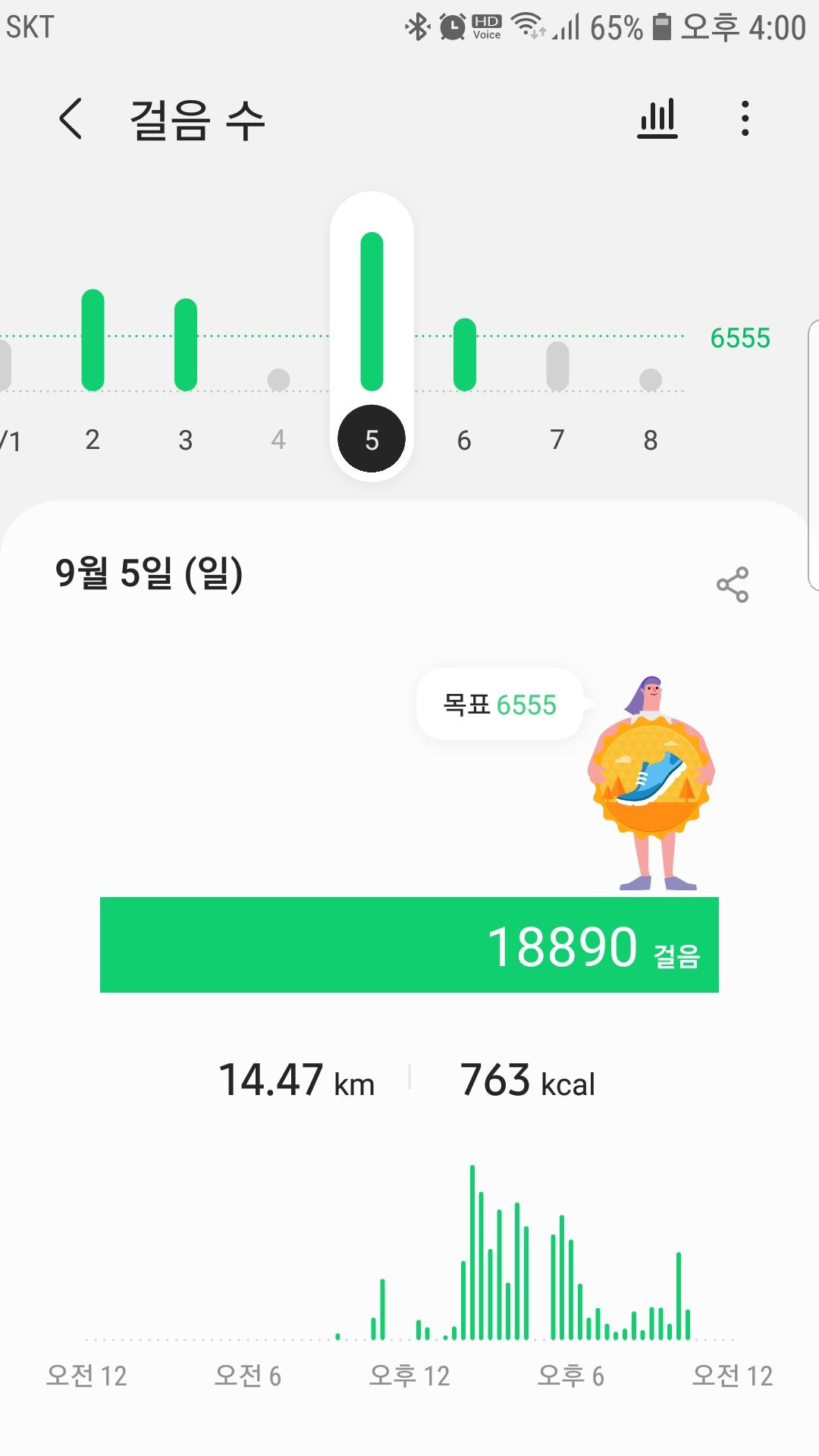Screen dimensions: 819x1456
Task: Tap the 목표 6555 goal bubble
Action: point(500,704)
